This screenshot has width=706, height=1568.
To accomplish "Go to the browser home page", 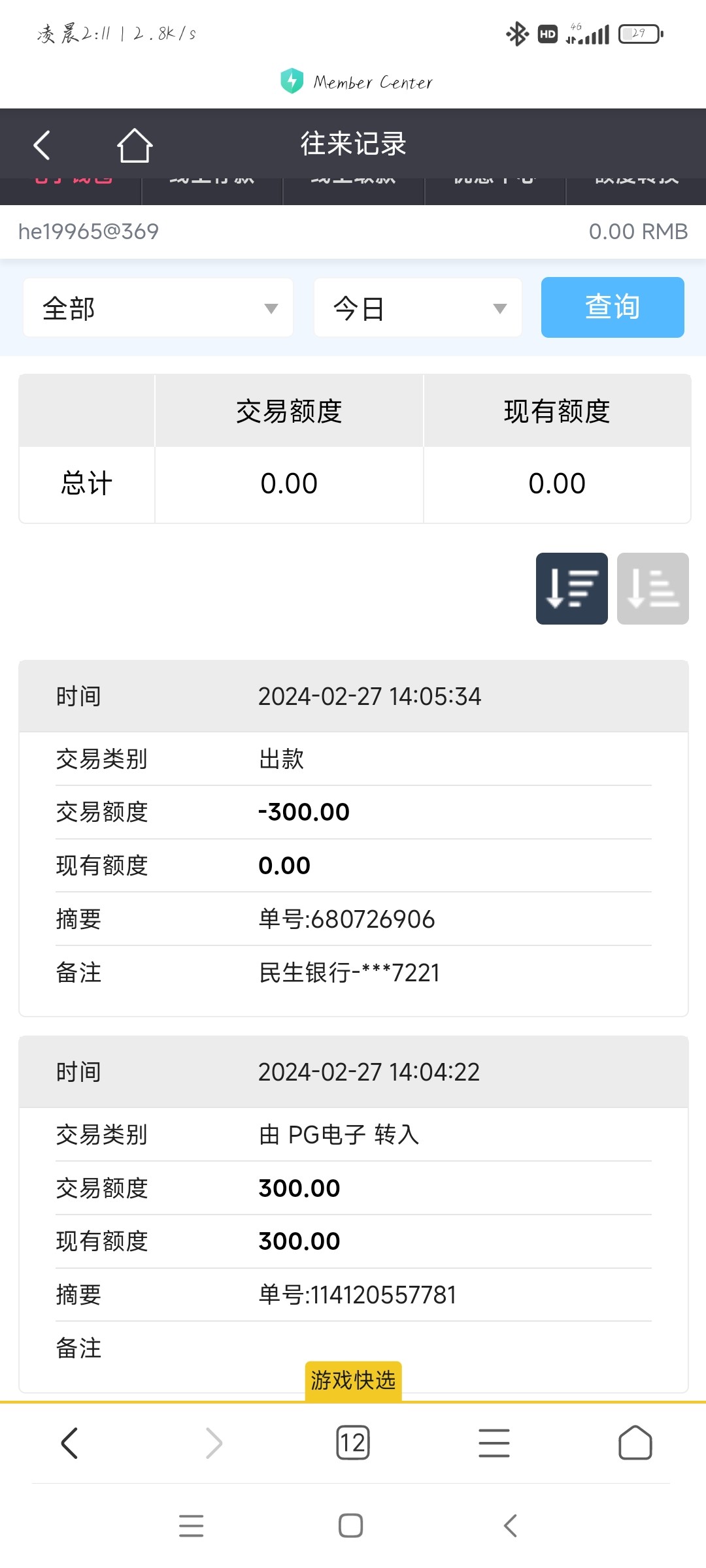I will pyautogui.click(x=635, y=1443).
